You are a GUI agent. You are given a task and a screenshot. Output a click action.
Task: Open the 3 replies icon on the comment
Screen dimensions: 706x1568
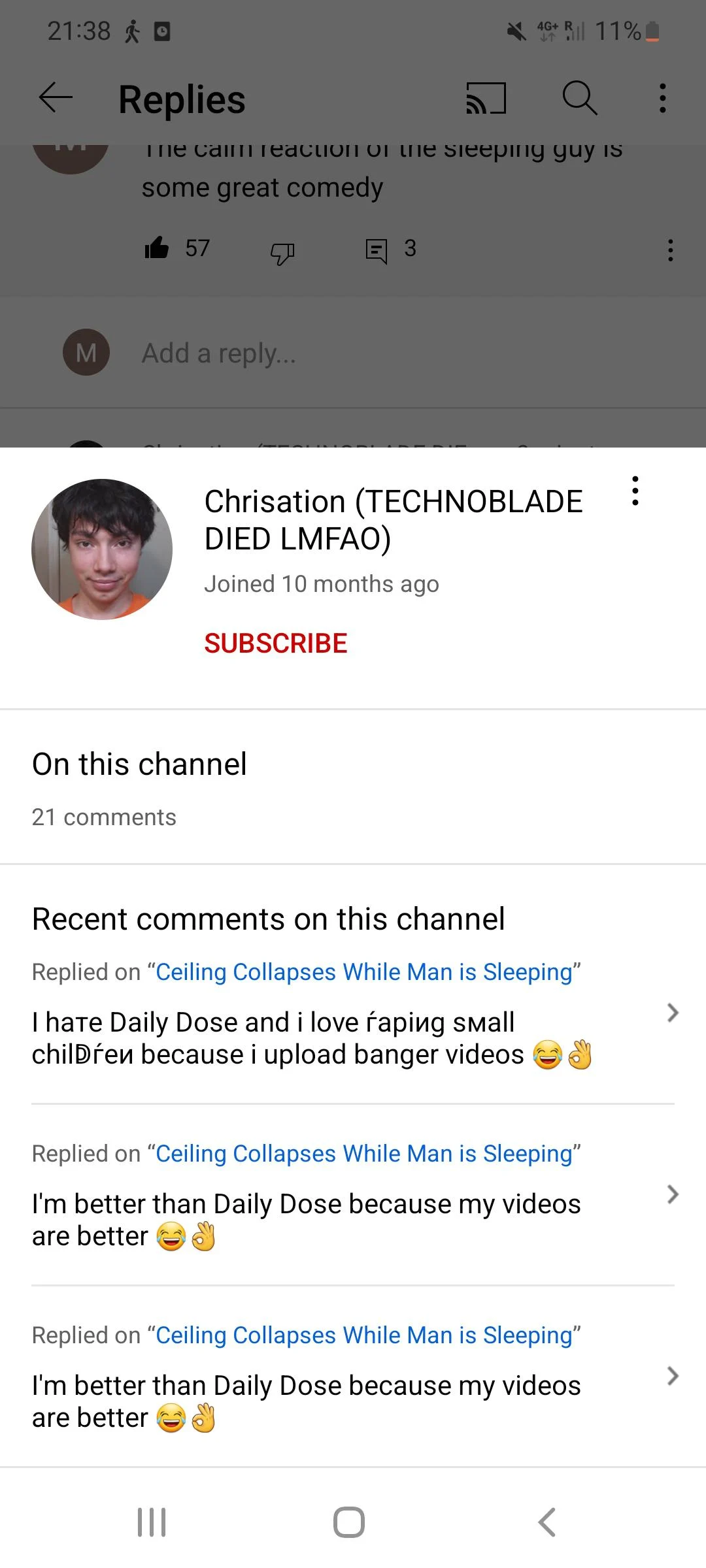click(x=377, y=250)
